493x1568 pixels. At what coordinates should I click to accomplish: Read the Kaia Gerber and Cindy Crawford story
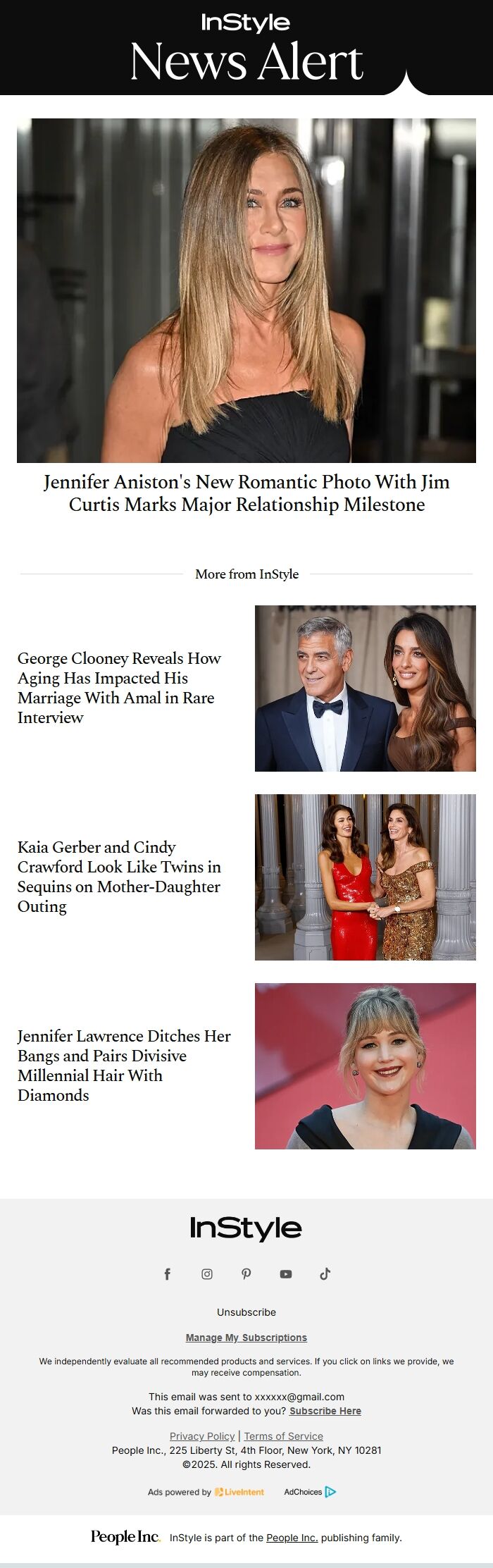coord(119,877)
